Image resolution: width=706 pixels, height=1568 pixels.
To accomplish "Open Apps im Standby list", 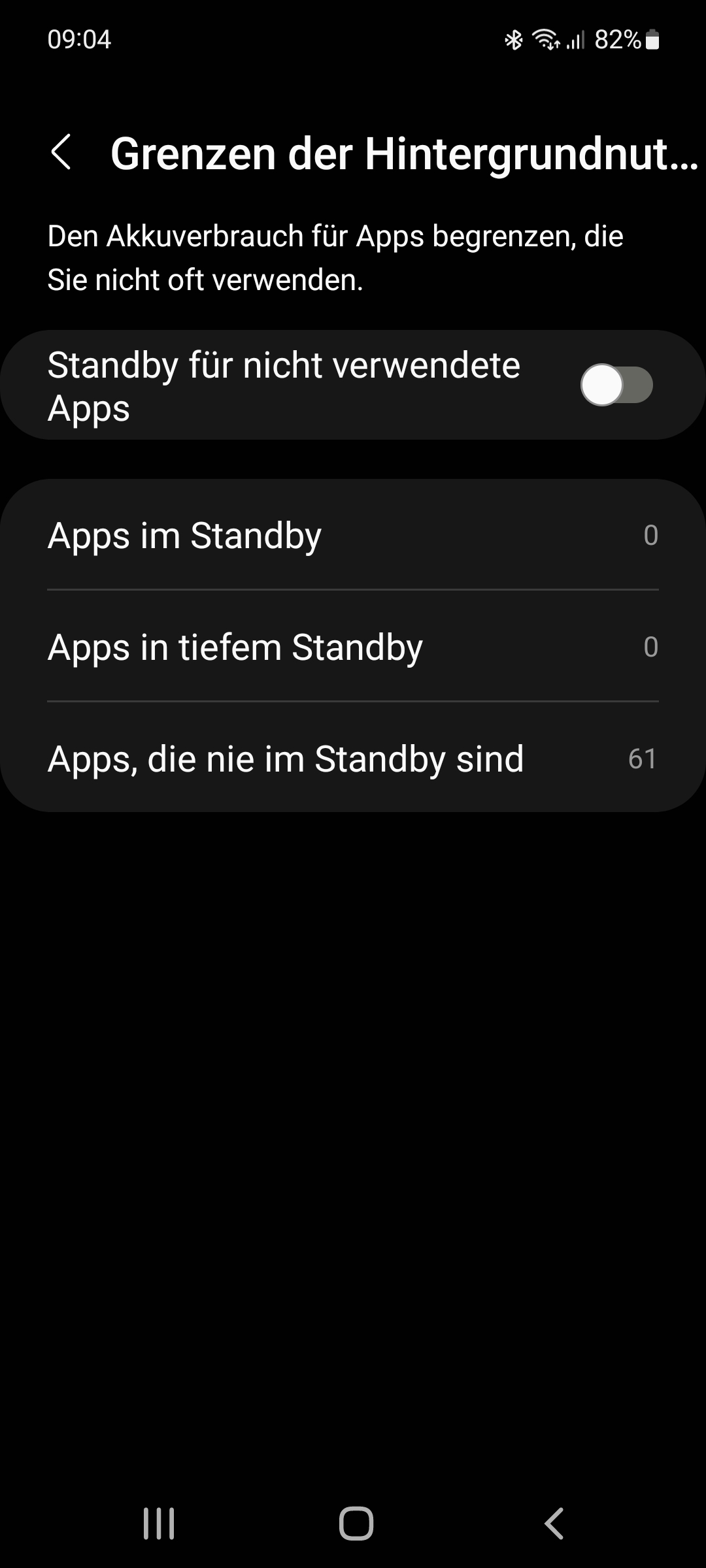I will pyautogui.click(x=353, y=536).
